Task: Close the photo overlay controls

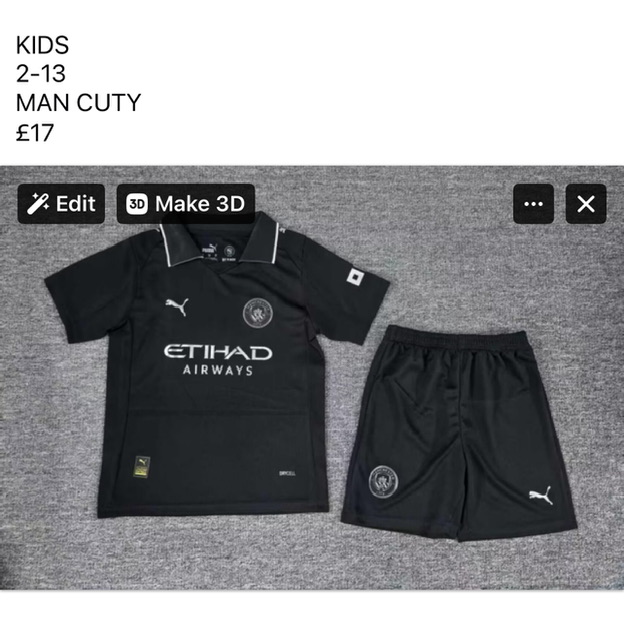Action: click(x=586, y=204)
